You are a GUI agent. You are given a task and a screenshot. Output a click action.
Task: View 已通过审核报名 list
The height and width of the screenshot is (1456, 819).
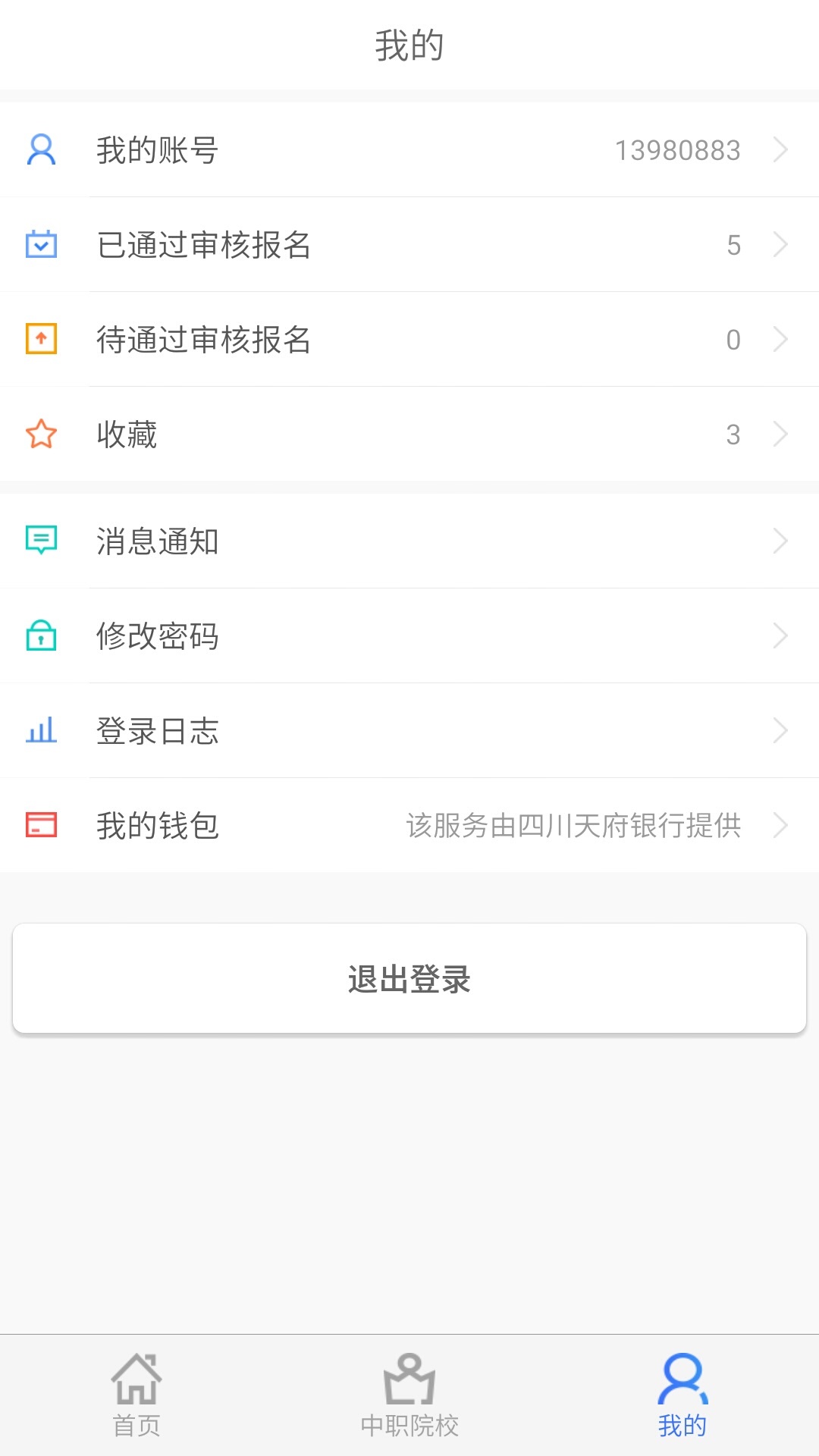point(409,245)
